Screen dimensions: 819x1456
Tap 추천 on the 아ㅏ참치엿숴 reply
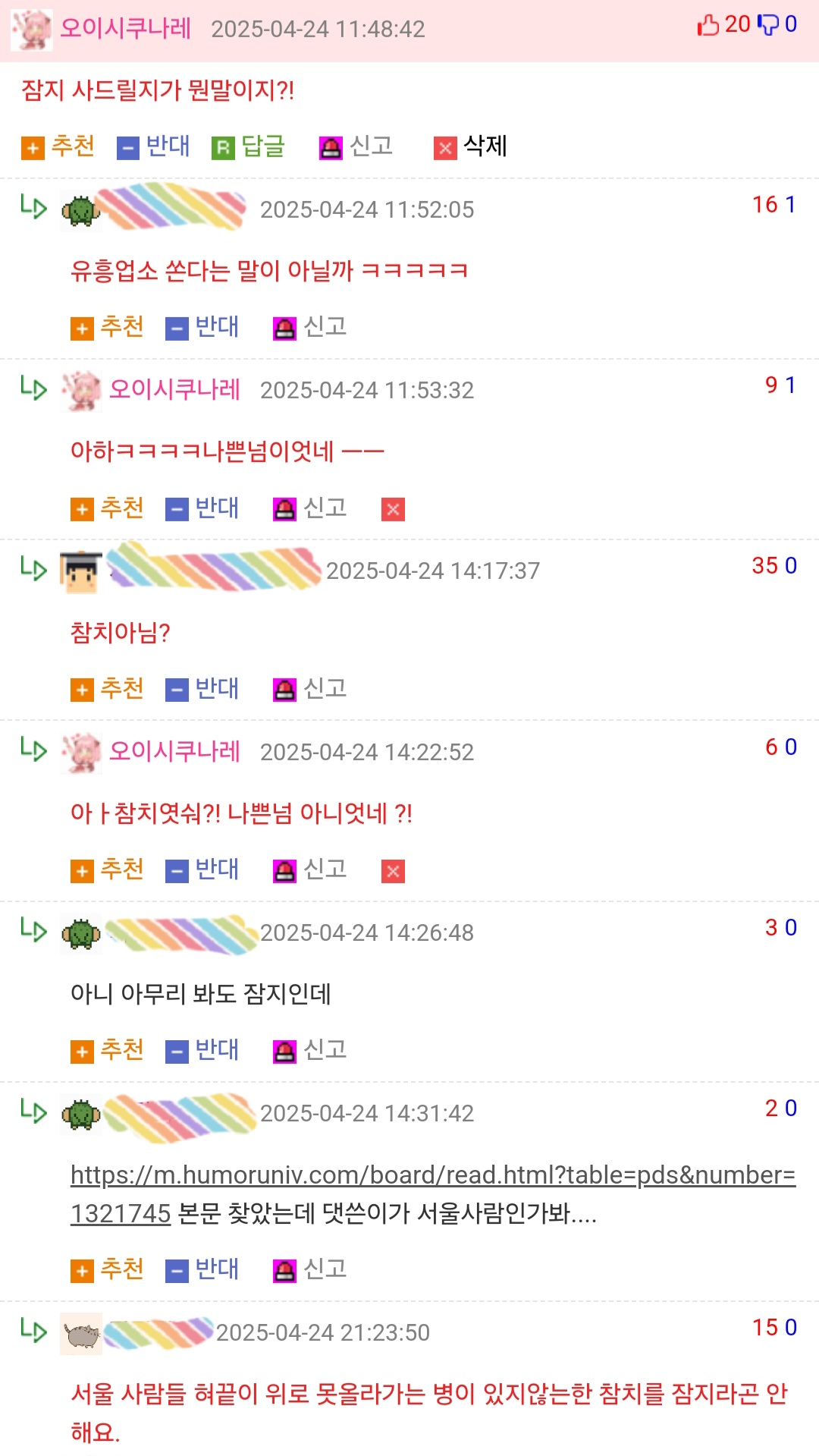pos(108,870)
